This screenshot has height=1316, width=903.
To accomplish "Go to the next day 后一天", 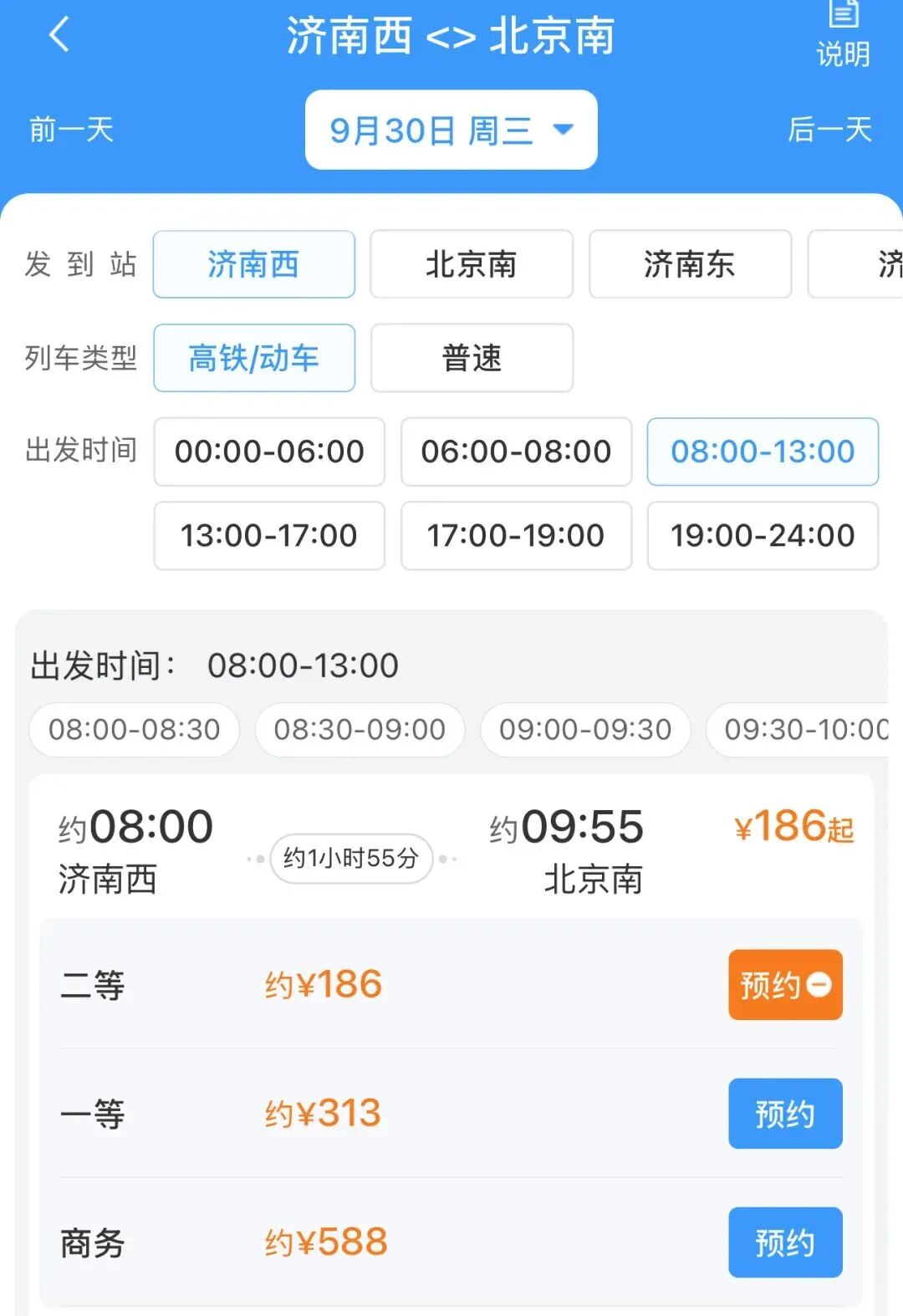I will [829, 130].
